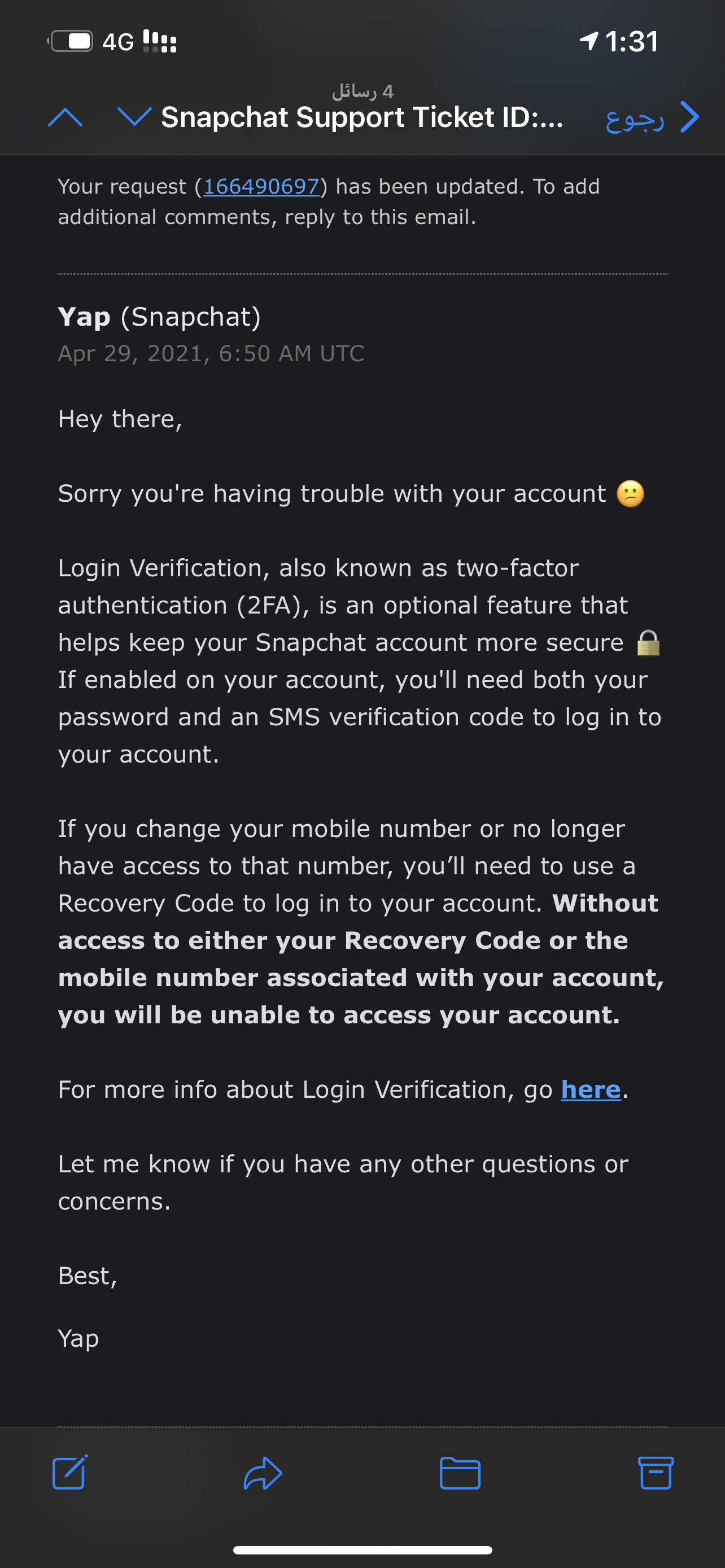Reply or forward this email
The image size is (725, 1568).
click(263, 1473)
